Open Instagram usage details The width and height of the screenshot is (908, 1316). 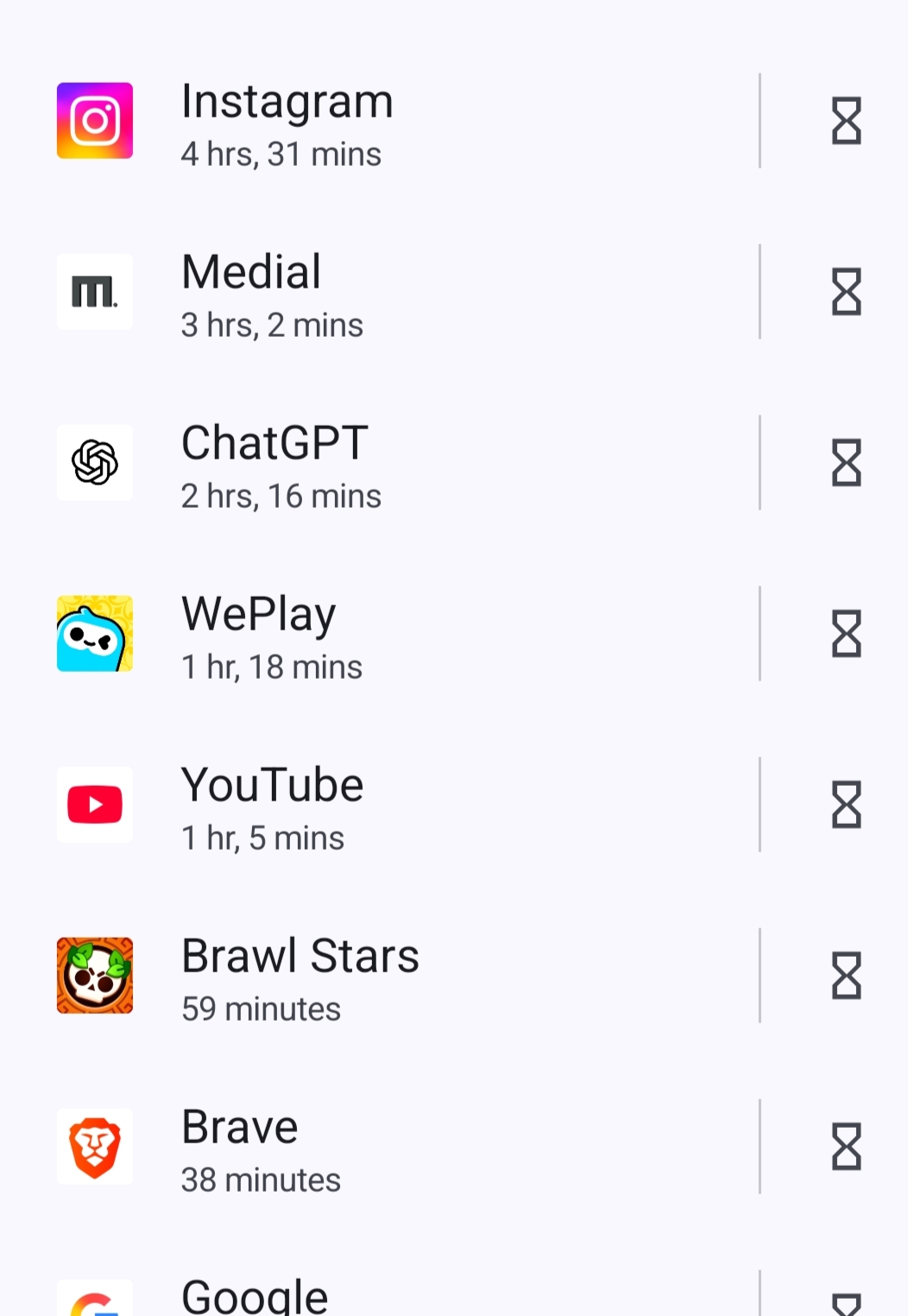coord(287,122)
